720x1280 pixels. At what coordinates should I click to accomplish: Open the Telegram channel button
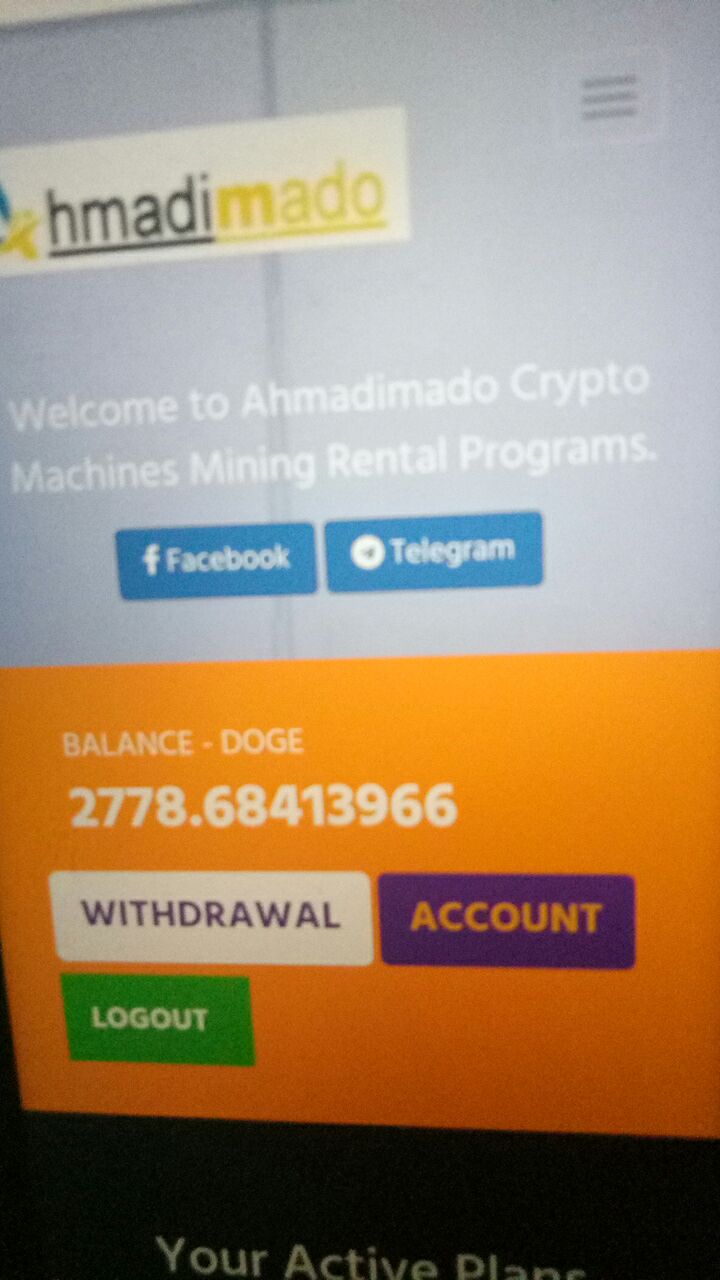(x=434, y=551)
